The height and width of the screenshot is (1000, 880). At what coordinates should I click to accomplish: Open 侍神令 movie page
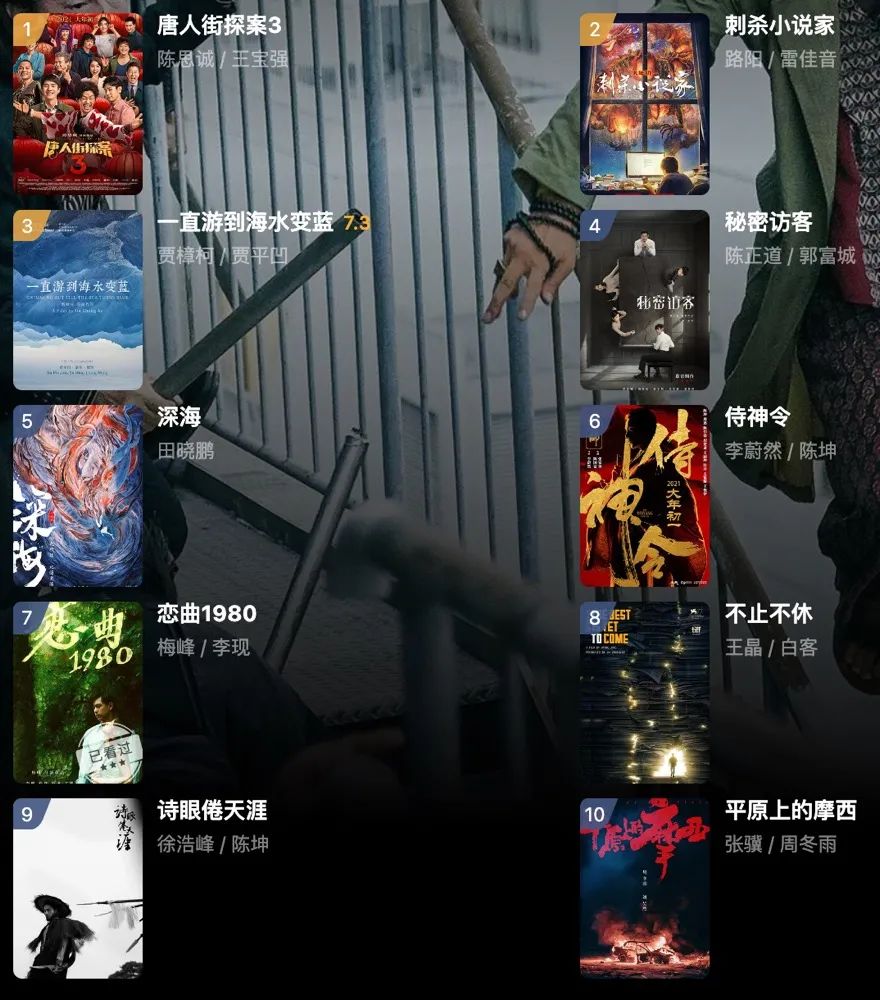click(x=645, y=496)
